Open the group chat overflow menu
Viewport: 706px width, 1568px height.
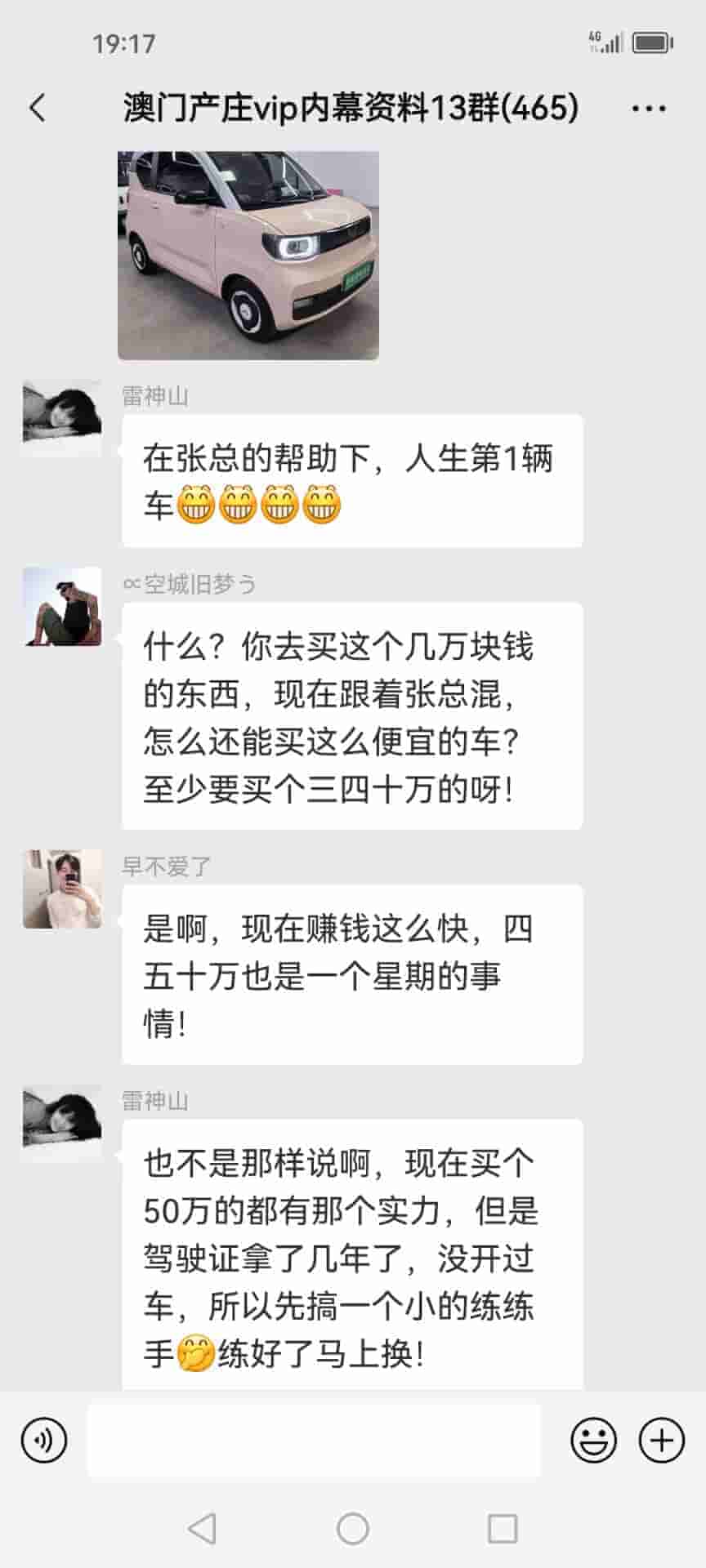pos(649,108)
